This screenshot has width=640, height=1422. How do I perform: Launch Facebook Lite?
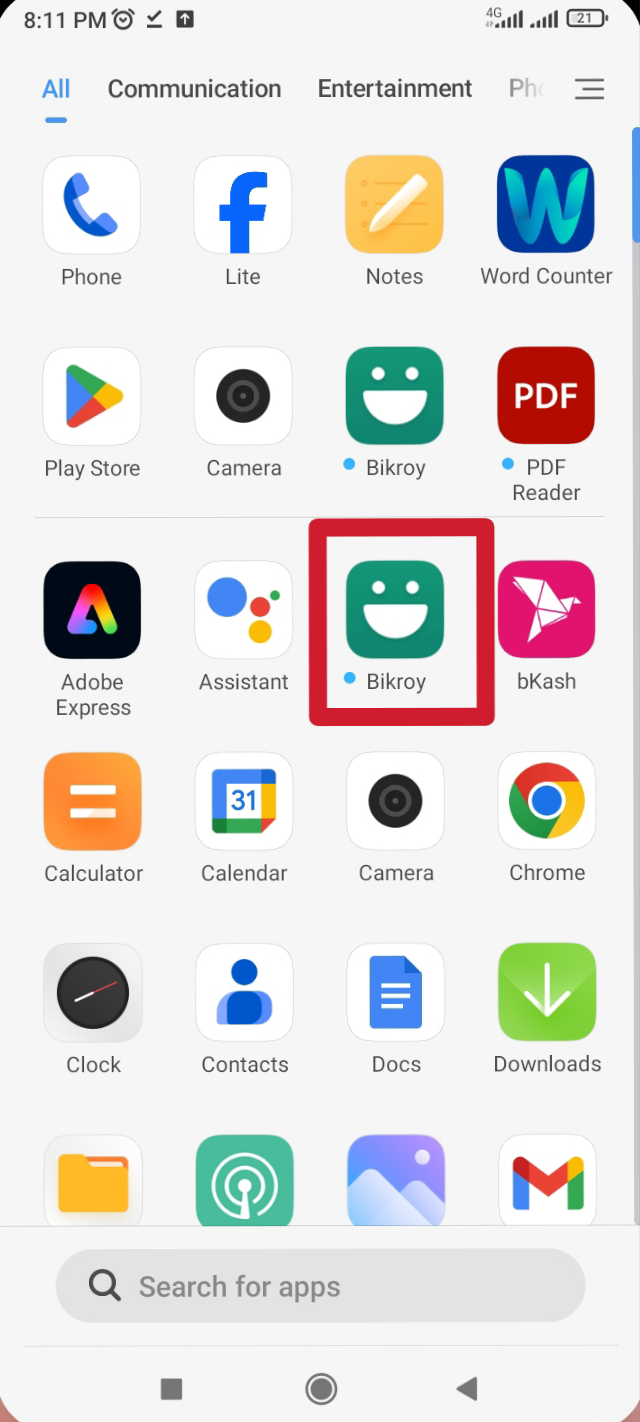pos(243,205)
